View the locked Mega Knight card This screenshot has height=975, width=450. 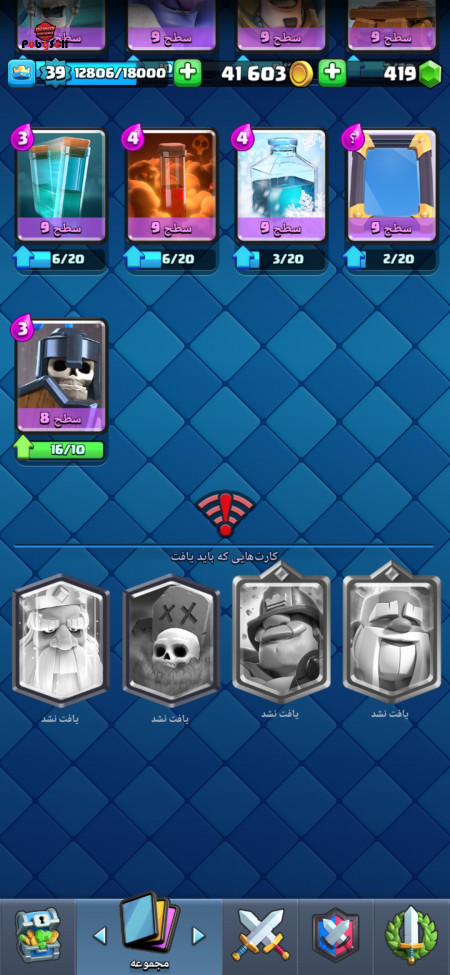tap(281, 632)
